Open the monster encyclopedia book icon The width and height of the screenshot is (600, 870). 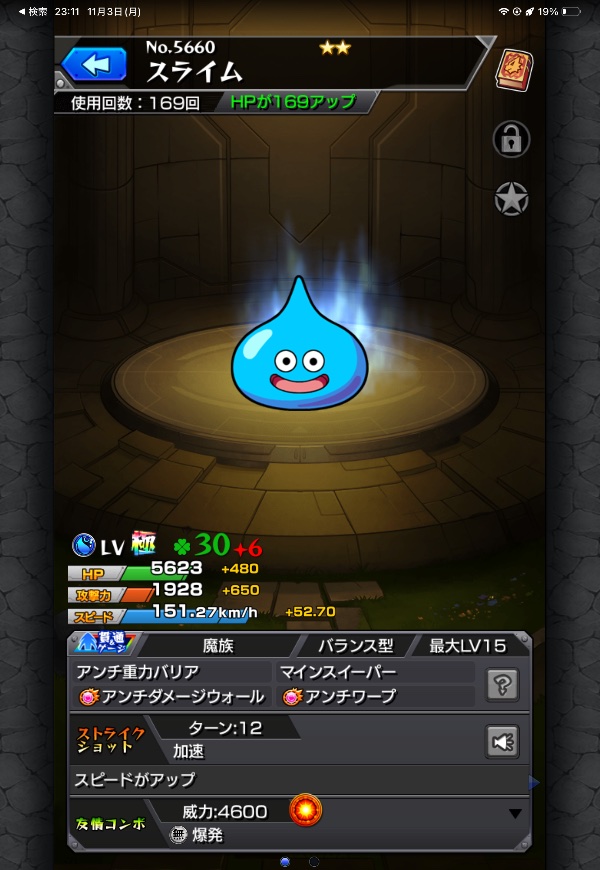tap(515, 69)
